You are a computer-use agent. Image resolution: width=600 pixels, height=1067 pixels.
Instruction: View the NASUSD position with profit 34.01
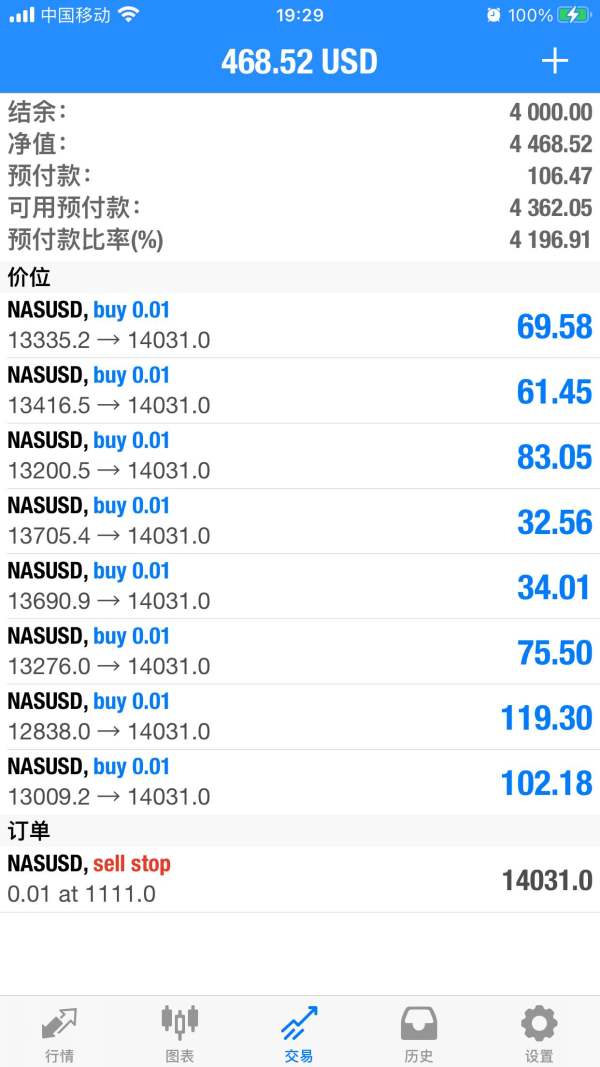[300, 587]
